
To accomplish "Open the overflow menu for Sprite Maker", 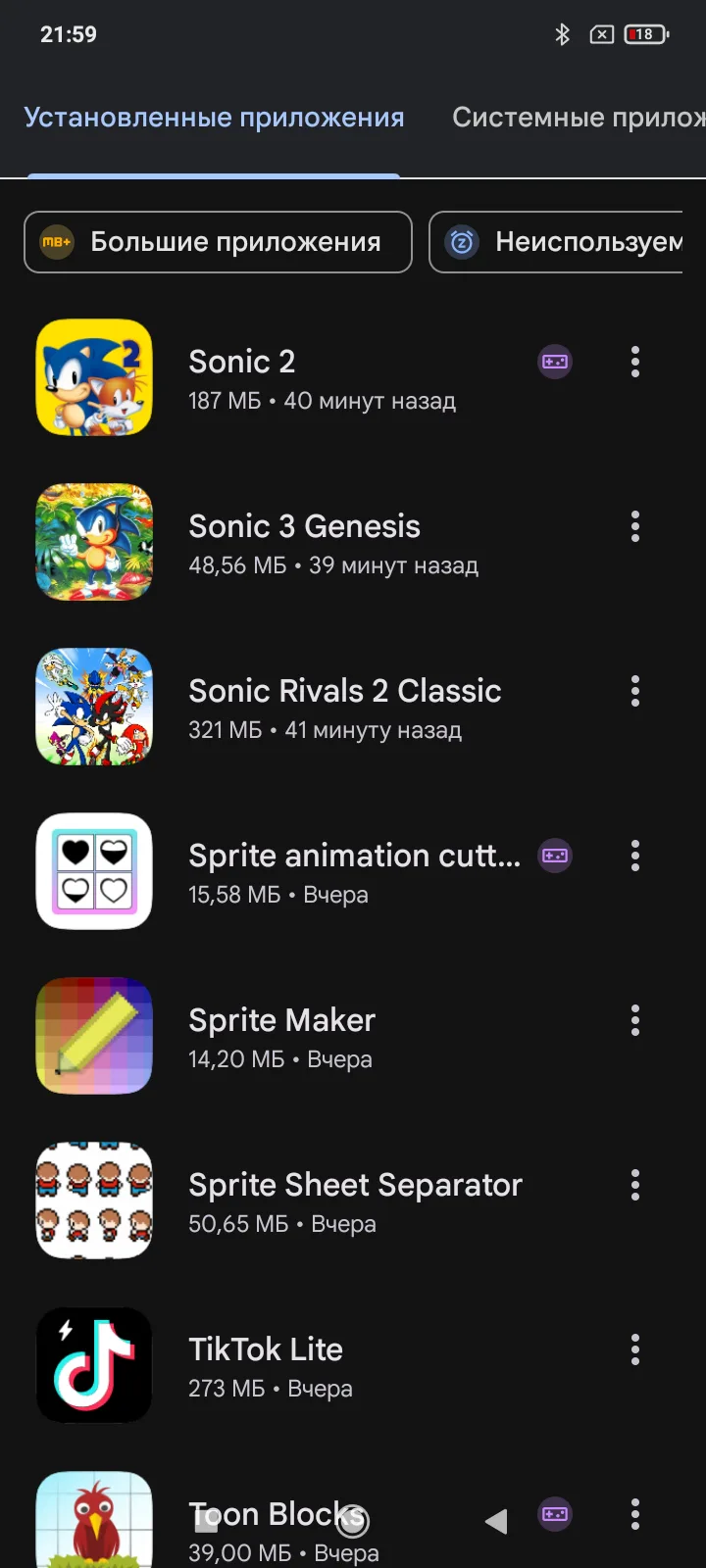I will [635, 1020].
